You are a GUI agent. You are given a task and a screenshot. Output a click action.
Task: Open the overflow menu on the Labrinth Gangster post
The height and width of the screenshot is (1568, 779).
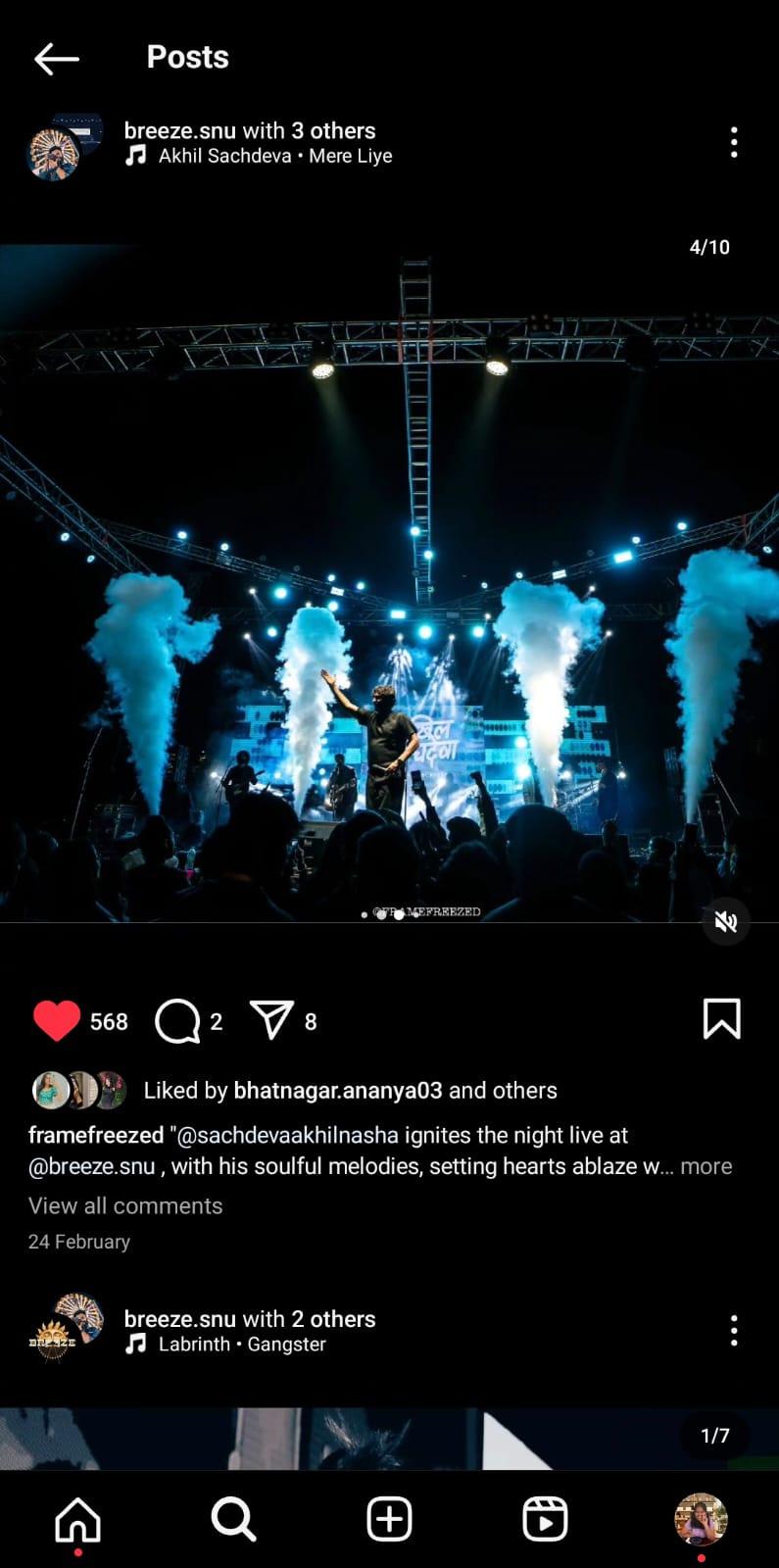pyautogui.click(x=734, y=1331)
